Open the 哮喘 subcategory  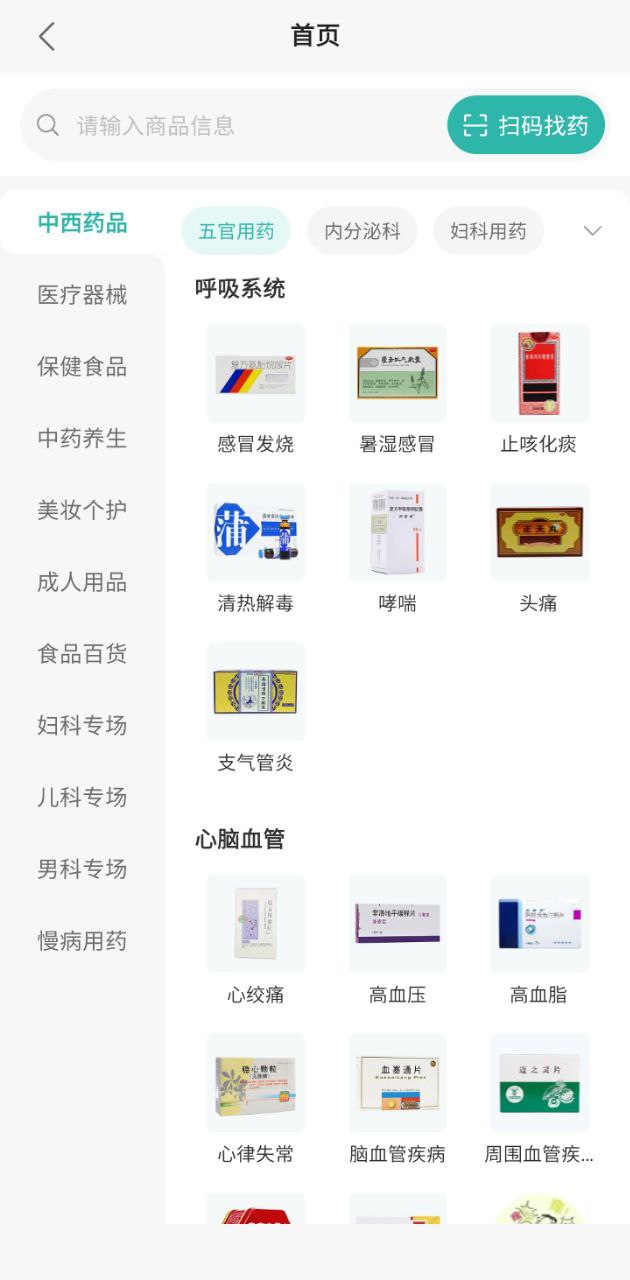pyautogui.click(x=398, y=548)
